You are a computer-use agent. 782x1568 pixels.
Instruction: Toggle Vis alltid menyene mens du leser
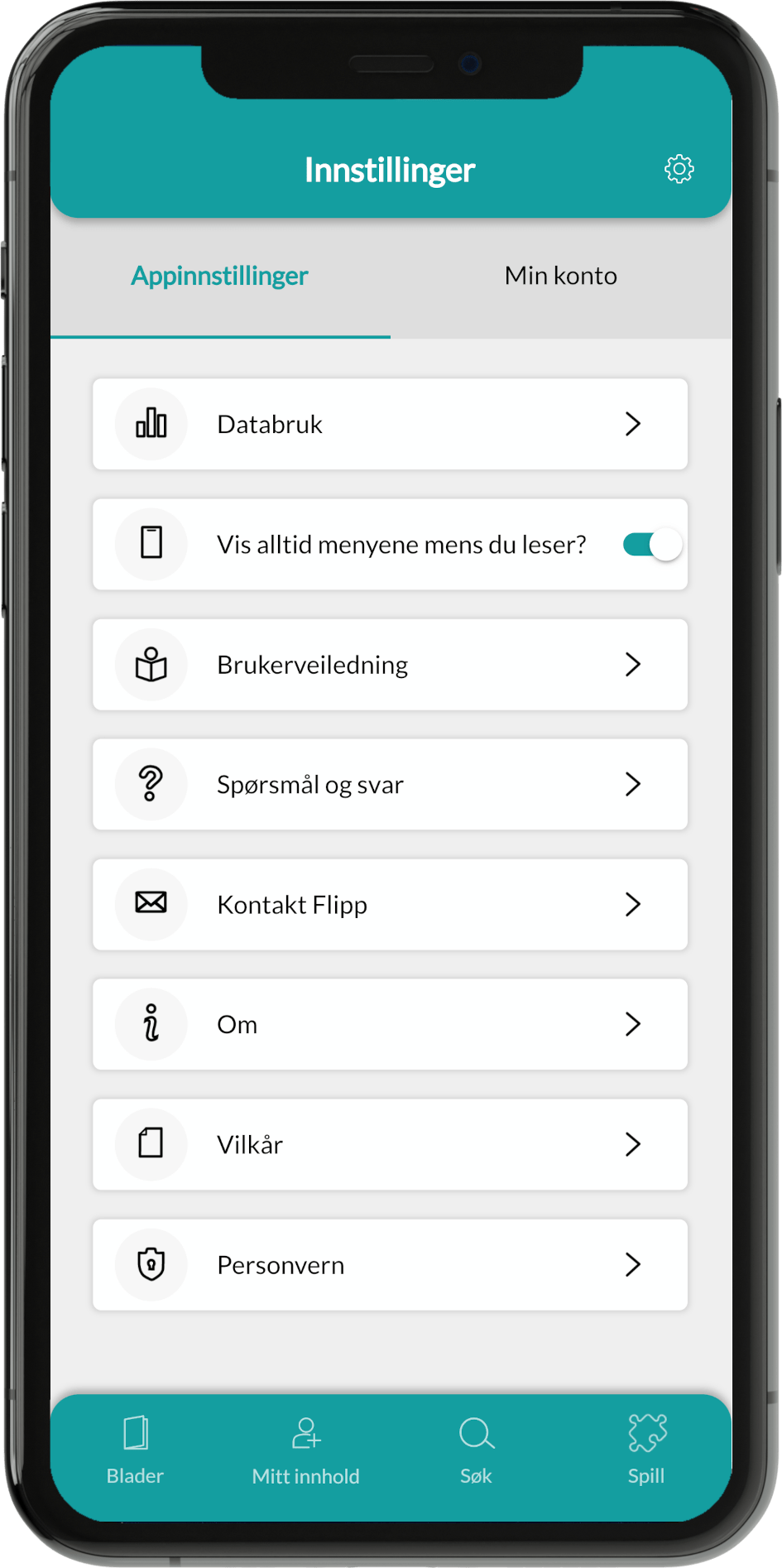[652, 545]
